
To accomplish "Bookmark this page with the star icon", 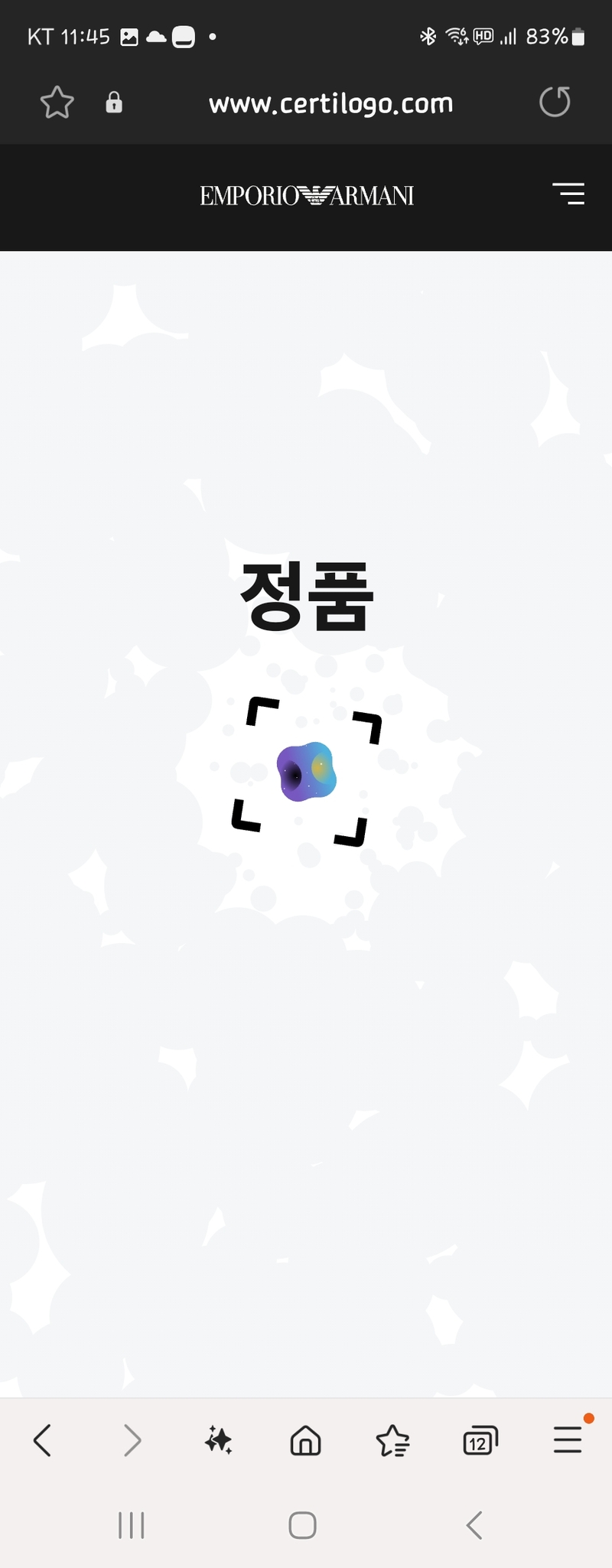I will point(57,102).
